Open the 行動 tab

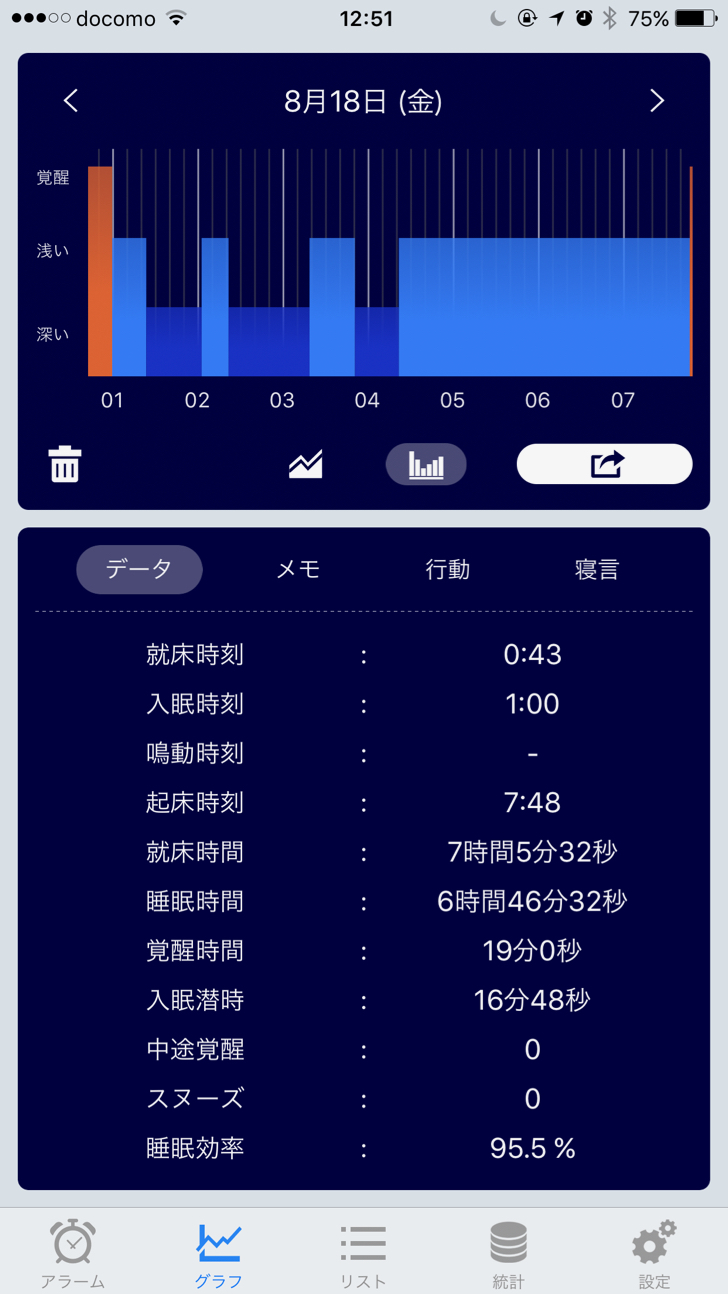click(447, 570)
